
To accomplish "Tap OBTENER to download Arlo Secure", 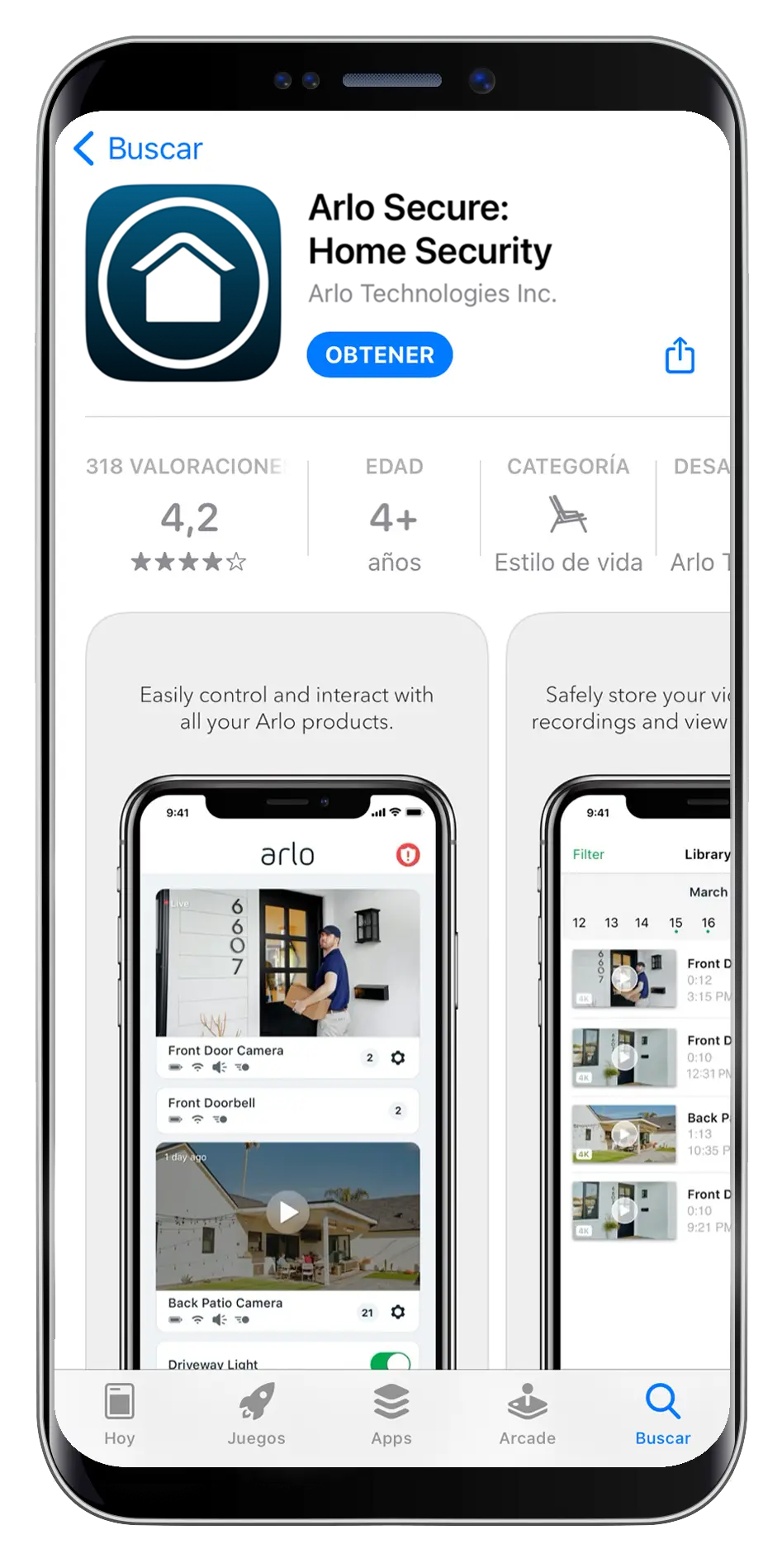I will pyautogui.click(x=379, y=355).
